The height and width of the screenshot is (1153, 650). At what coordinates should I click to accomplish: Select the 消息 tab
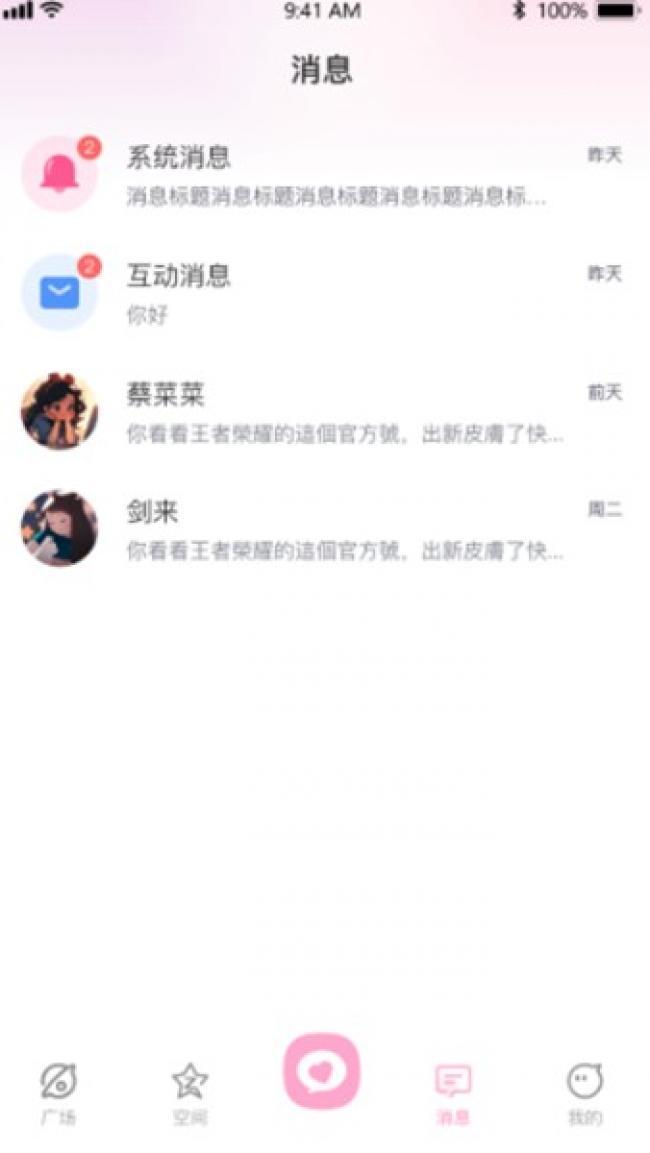tap(453, 1094)
